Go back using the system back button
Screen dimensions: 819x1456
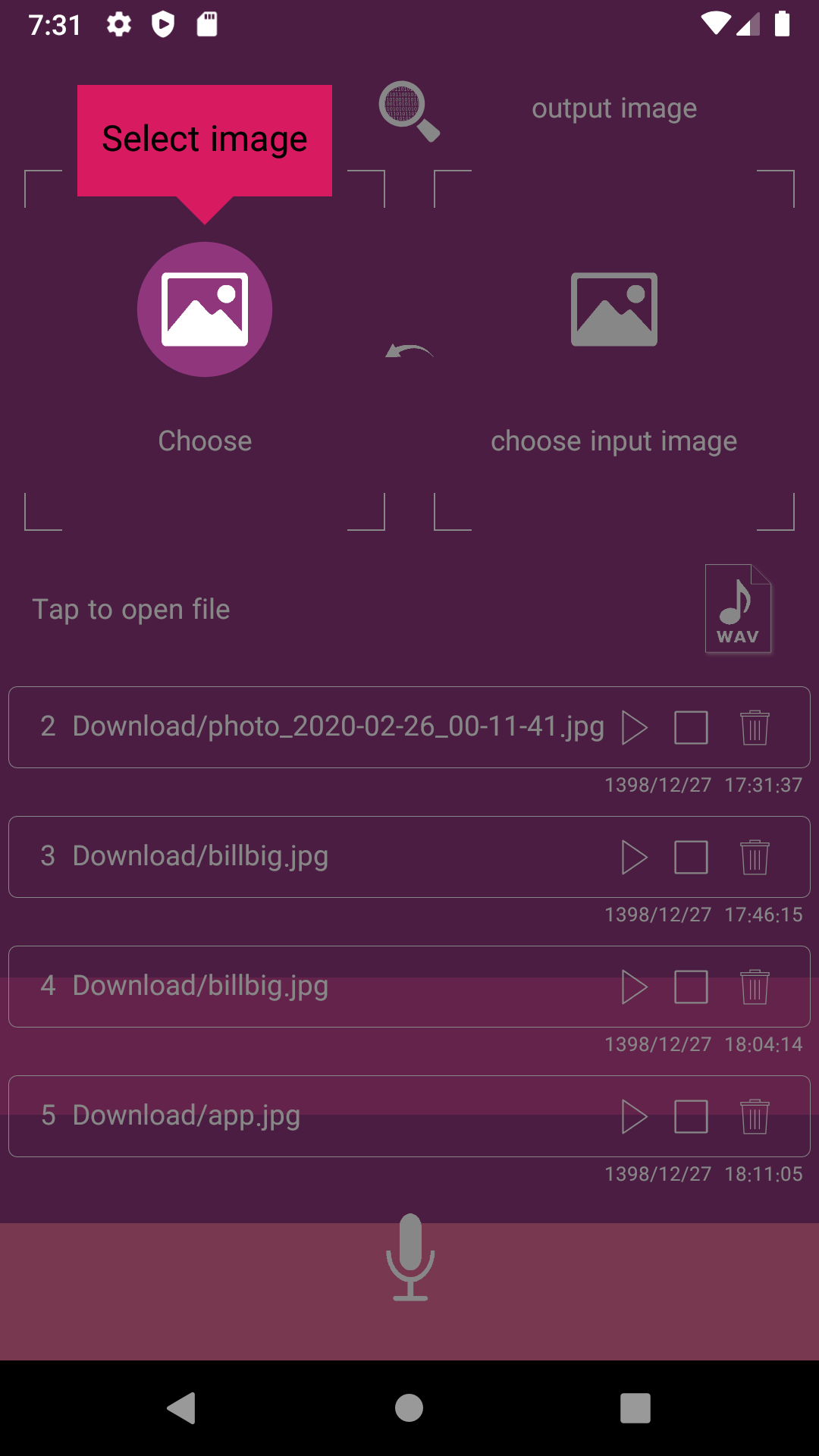pyautogui.click(x=182, y=1408)
